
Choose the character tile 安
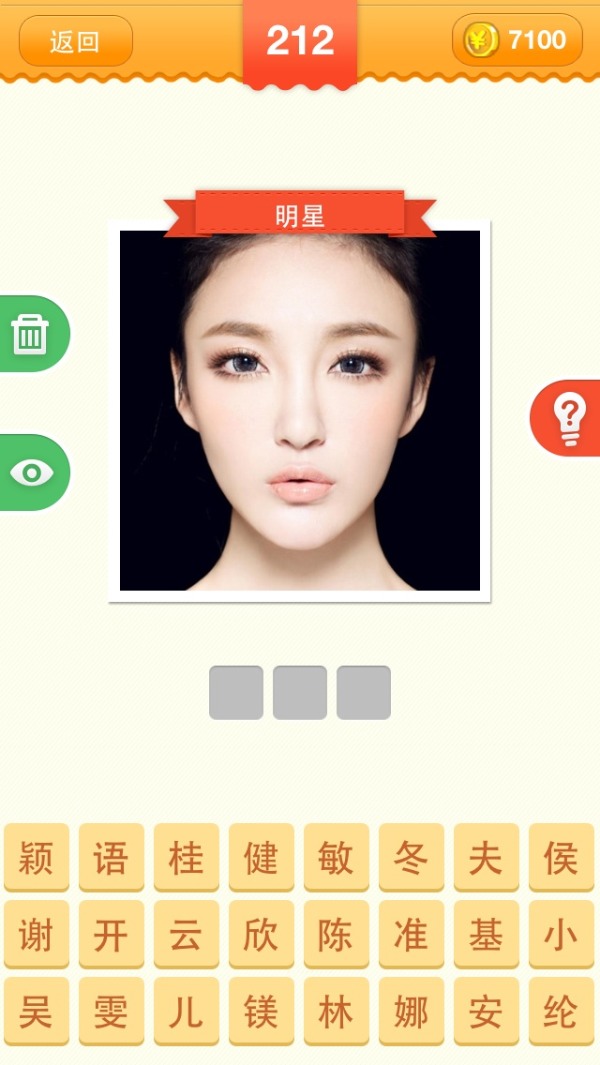click(487, 1011)
